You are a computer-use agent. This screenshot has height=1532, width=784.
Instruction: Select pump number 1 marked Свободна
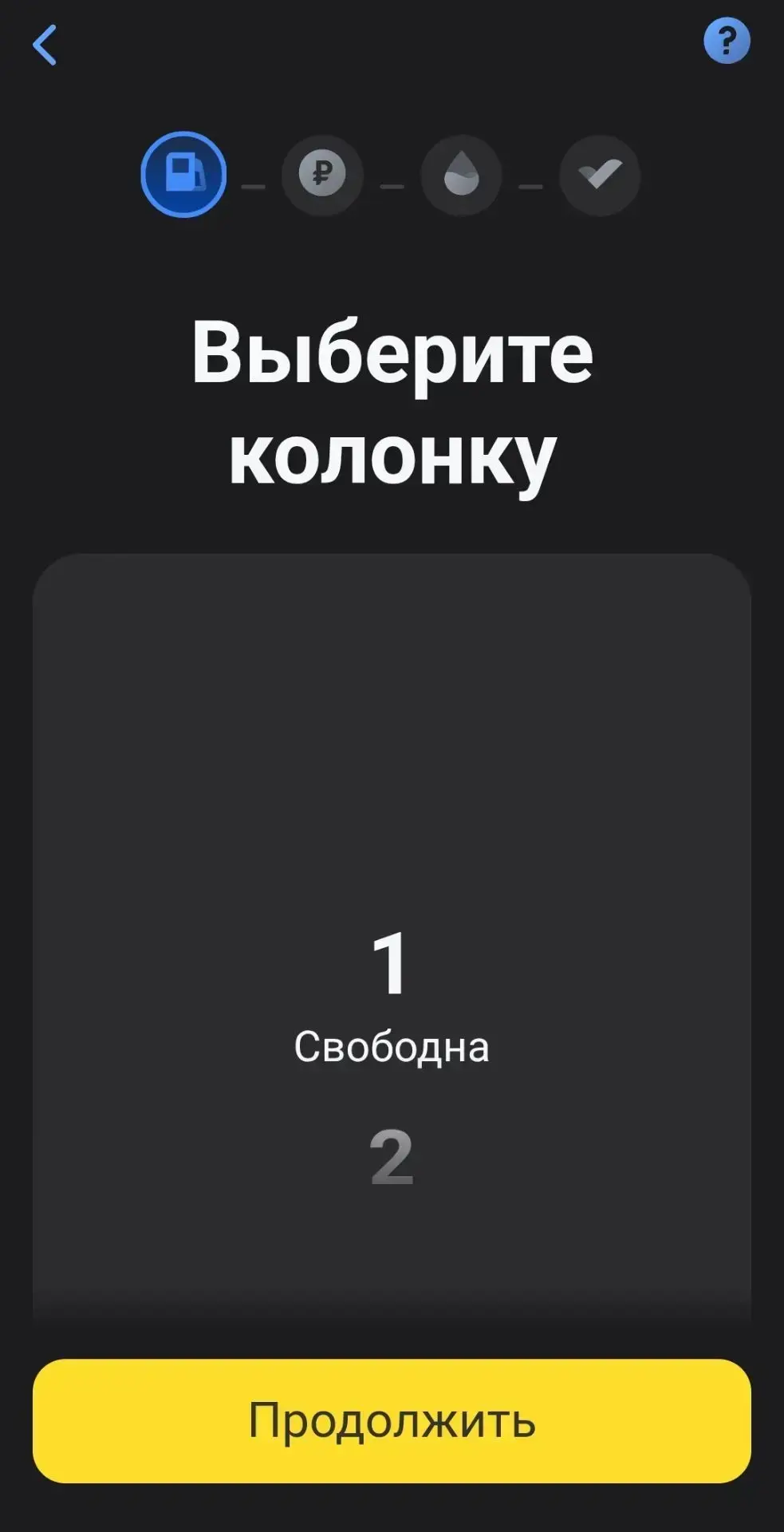tap(392, 997)
